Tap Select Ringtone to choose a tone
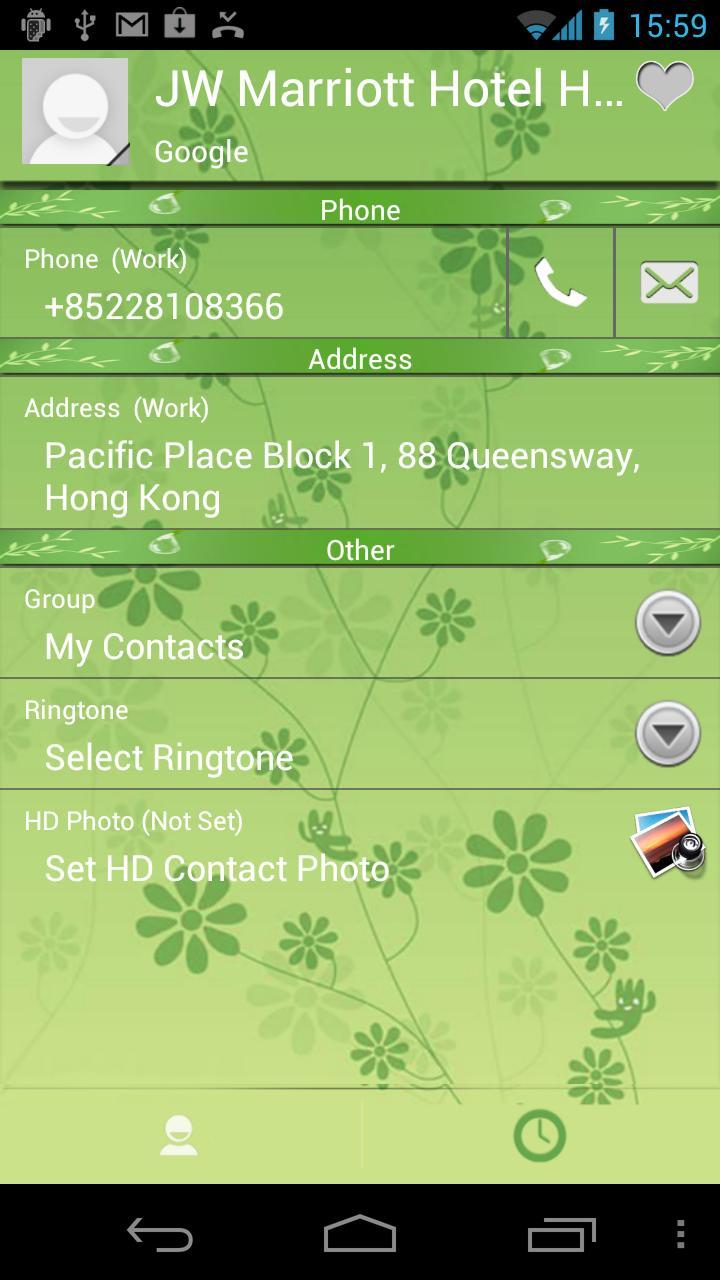This screenshot has width=720, height=1280. click(x=167, y=758)
